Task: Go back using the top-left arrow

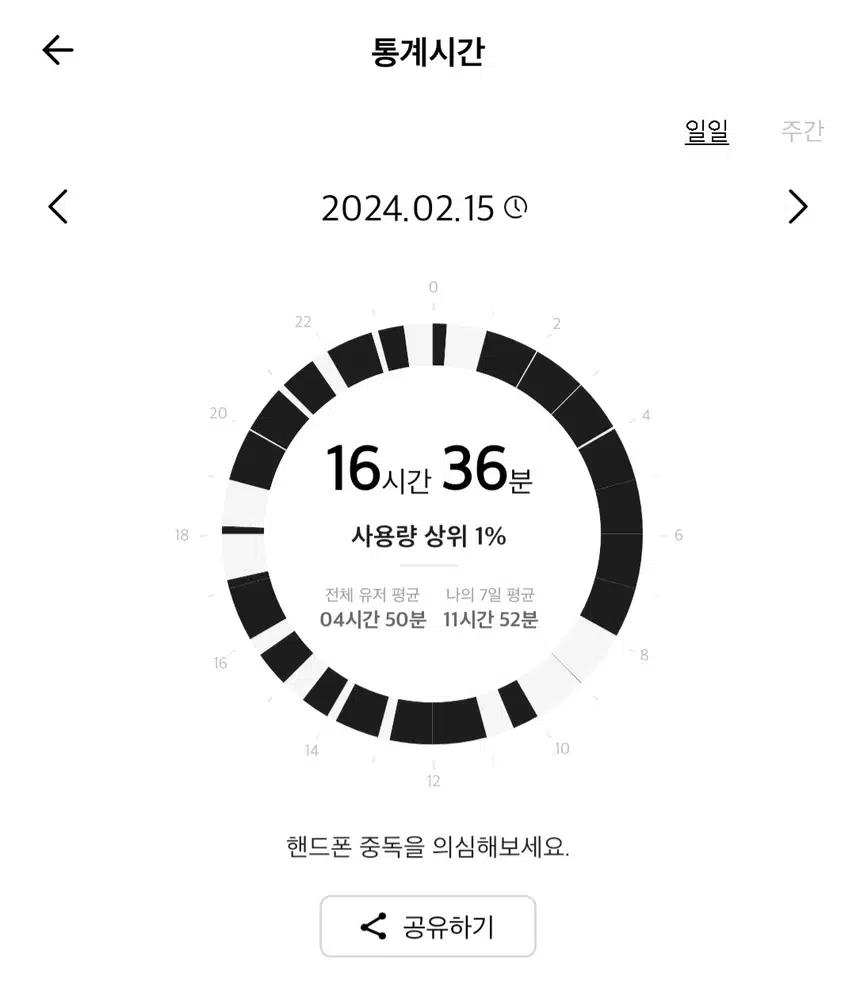Action: [x=58, y=51]
